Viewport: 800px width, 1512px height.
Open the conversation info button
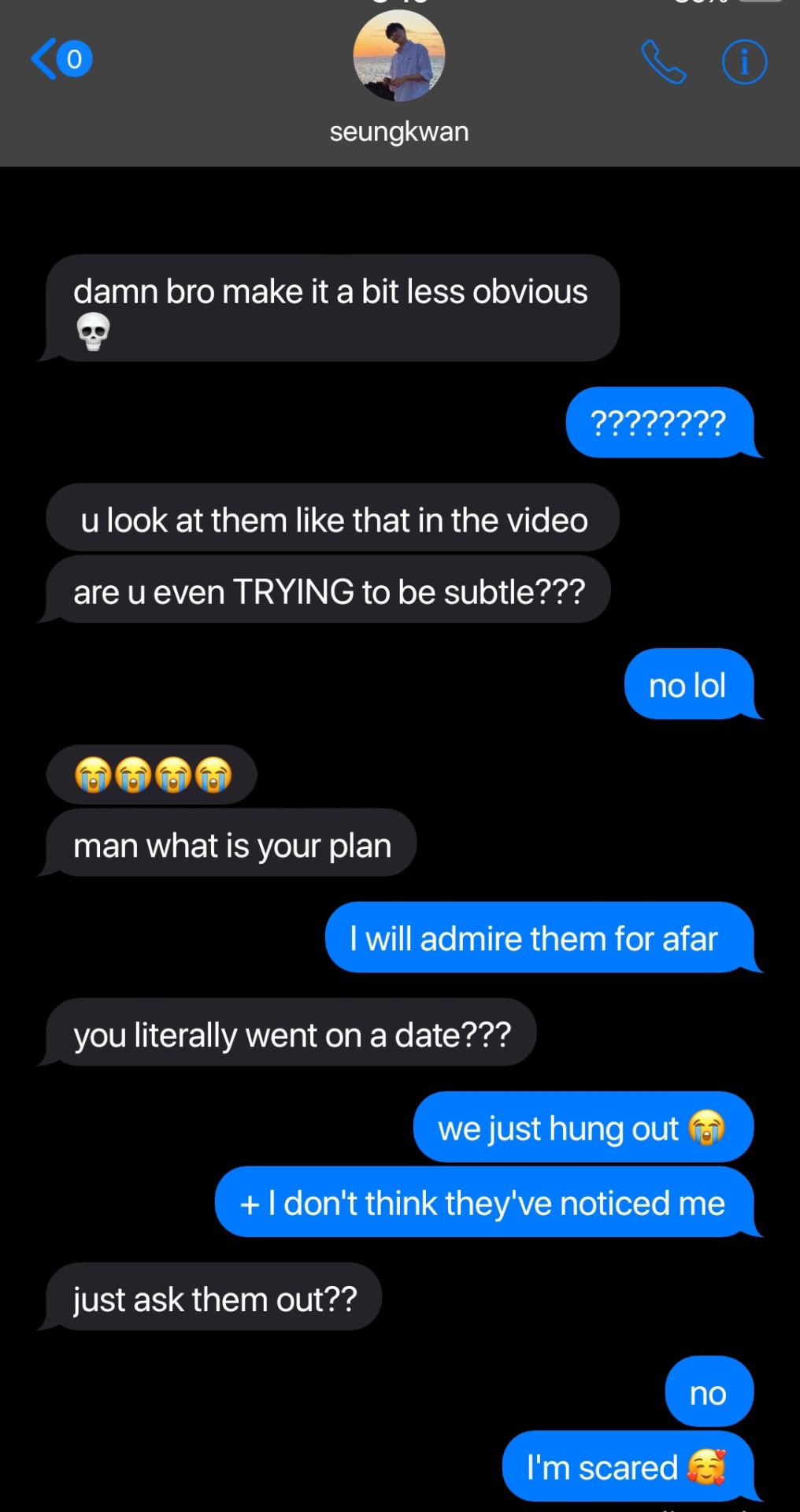point(744,61)
